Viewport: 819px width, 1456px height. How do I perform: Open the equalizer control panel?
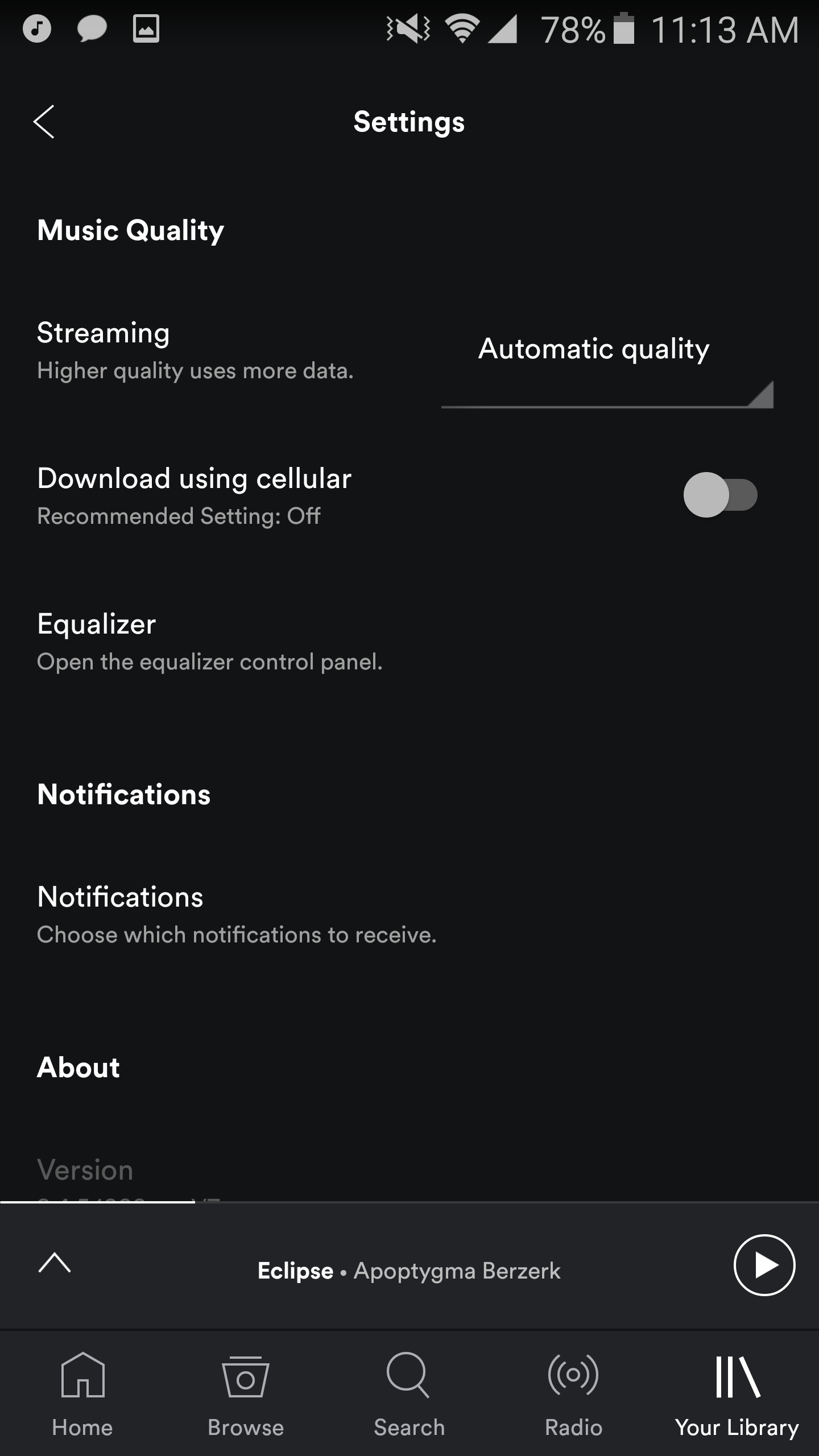[209, 642]
